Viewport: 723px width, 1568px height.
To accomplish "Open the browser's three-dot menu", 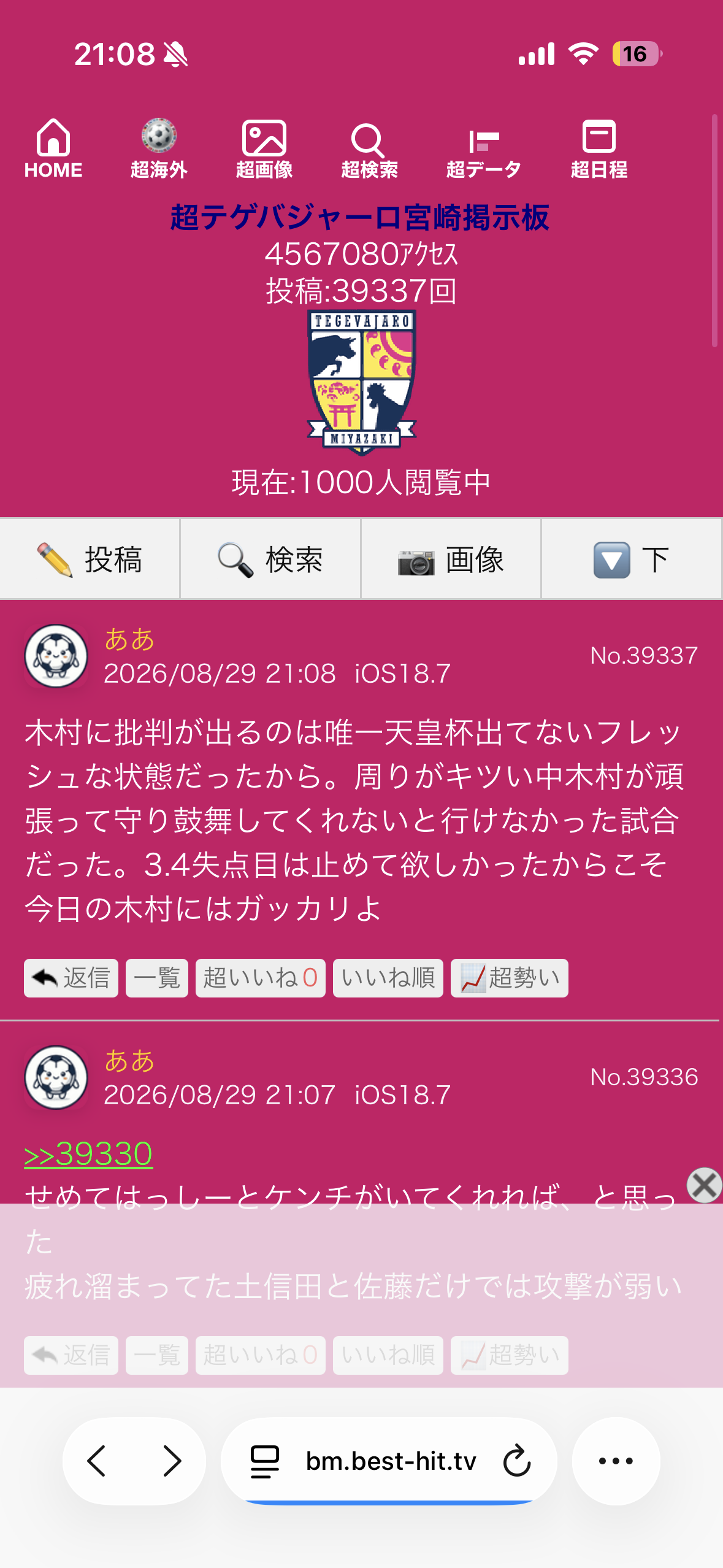I will click(x=616, y=1461).
